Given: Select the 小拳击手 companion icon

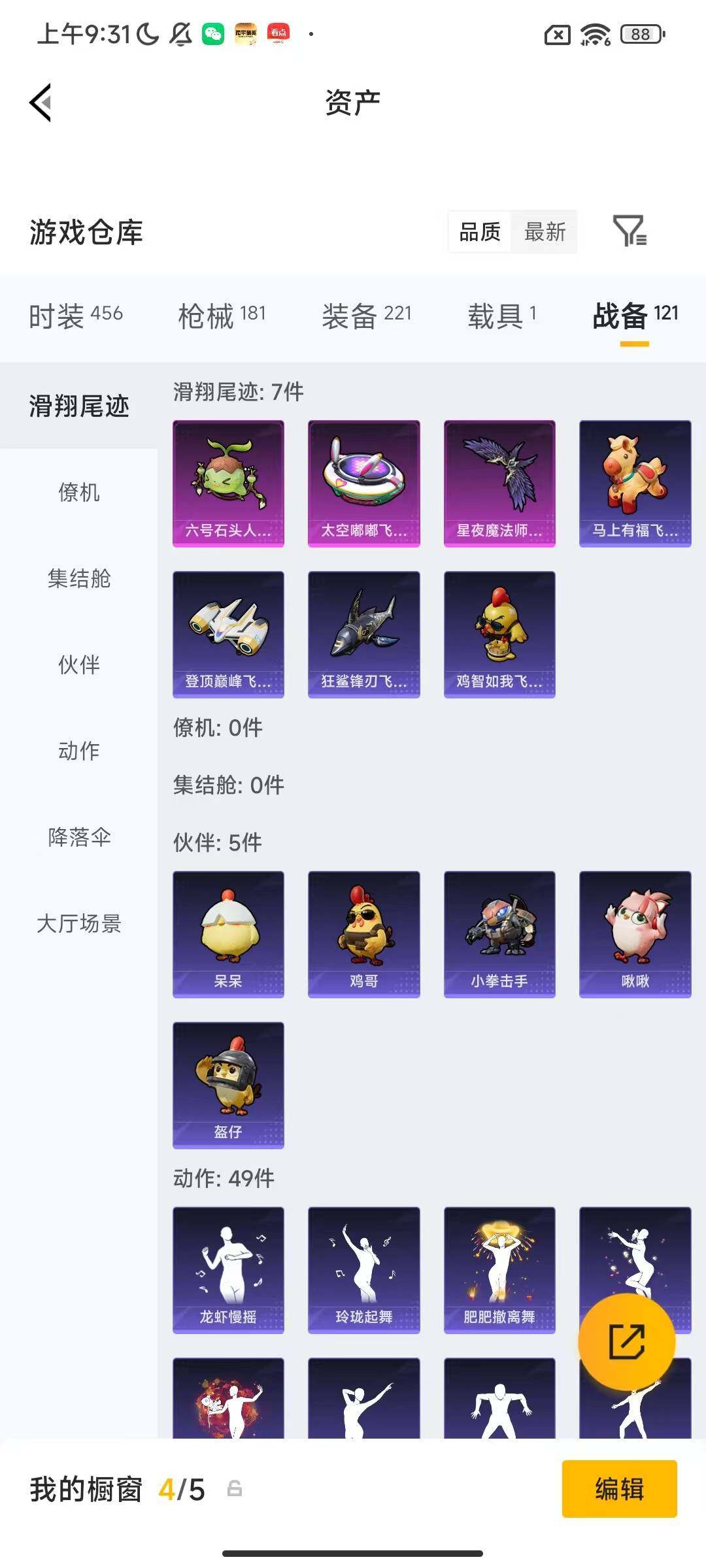Looking at the screenshot, I should (x=499, y=933).
